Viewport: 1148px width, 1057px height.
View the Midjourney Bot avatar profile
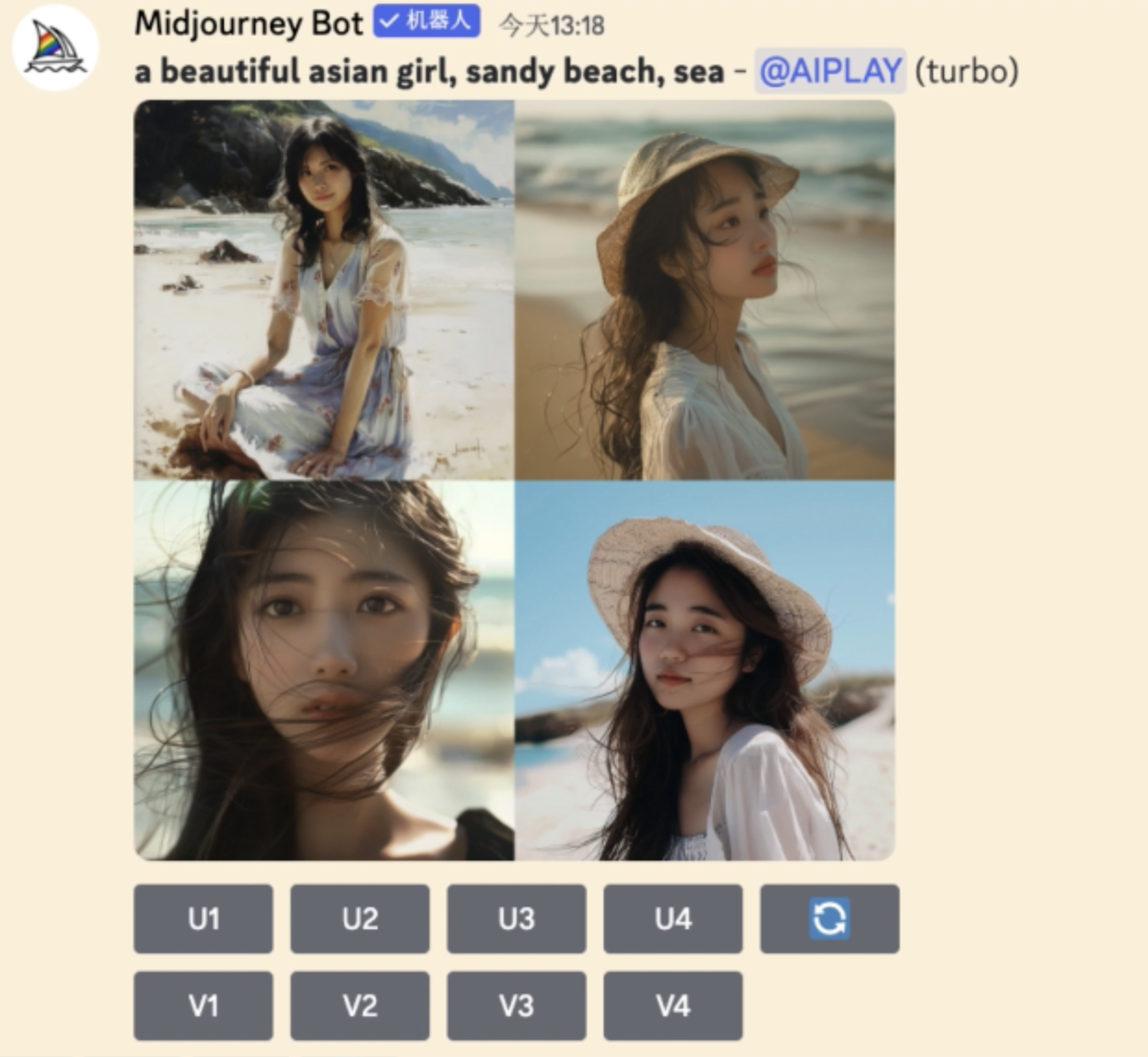click(56, 47)
